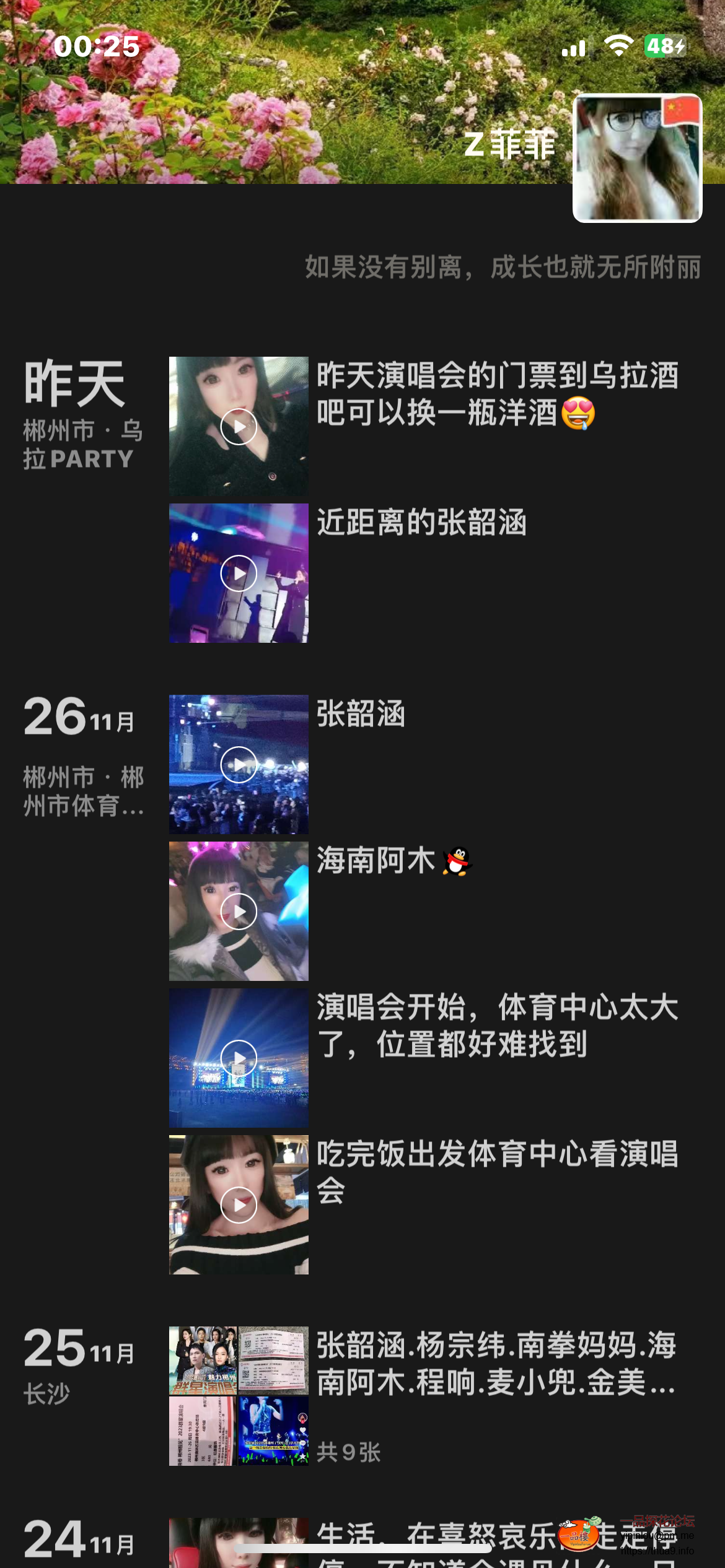725x1568 pixels.
Task: Play video 吃完饭出发体育中心看演唱会
Action: (x=239, y=1204)
